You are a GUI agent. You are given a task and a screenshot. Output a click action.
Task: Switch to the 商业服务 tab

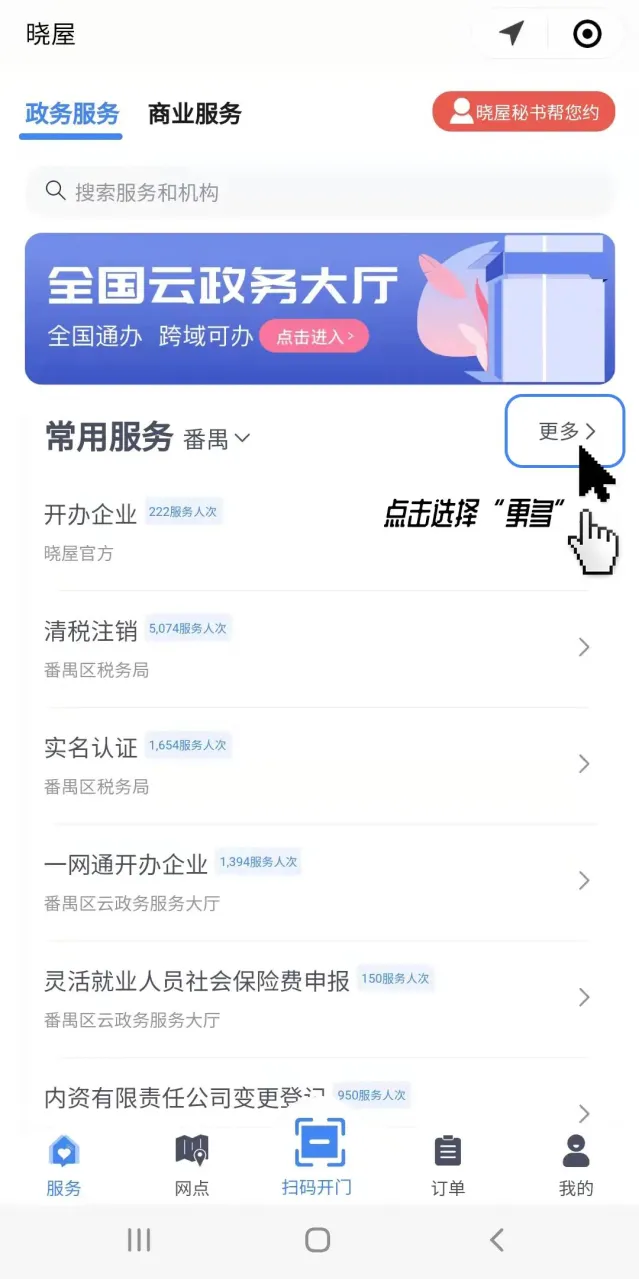(x=195, y=114)
